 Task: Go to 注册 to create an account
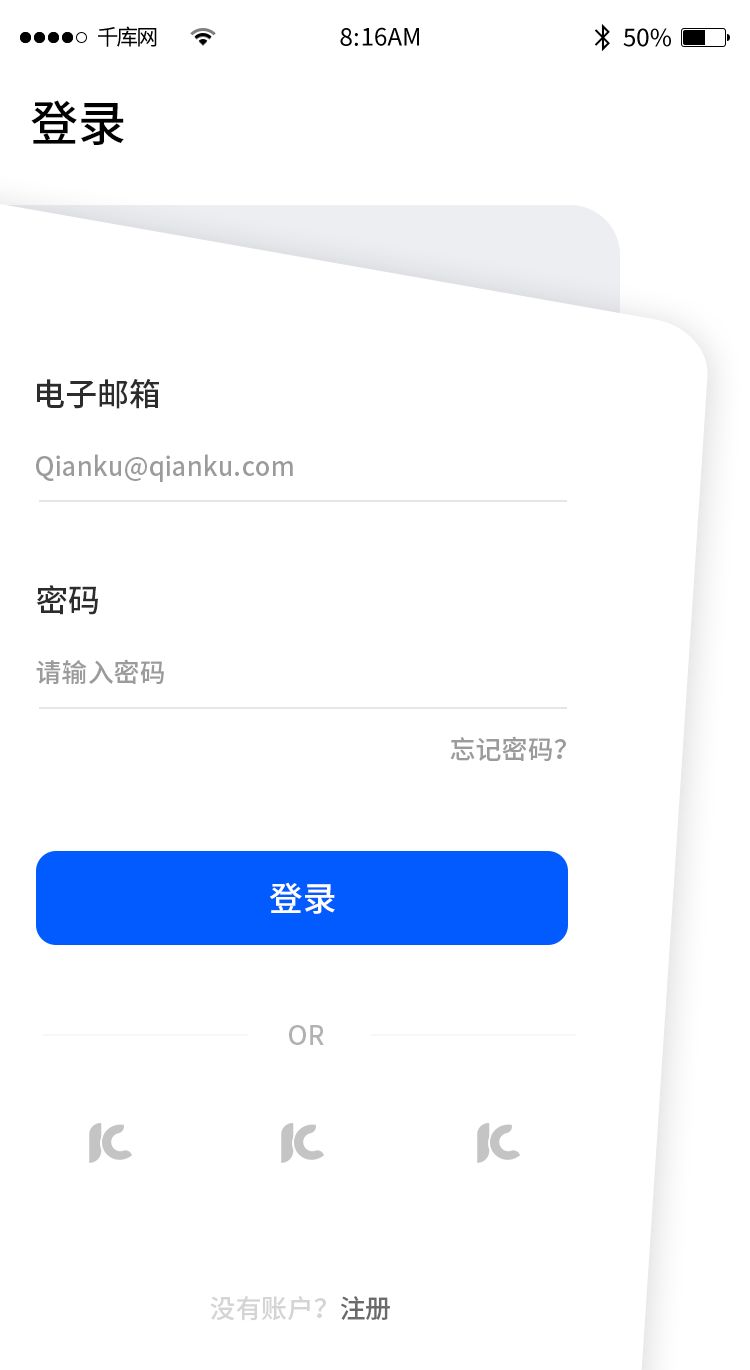pyautogui.click(x=365, y=1308)
